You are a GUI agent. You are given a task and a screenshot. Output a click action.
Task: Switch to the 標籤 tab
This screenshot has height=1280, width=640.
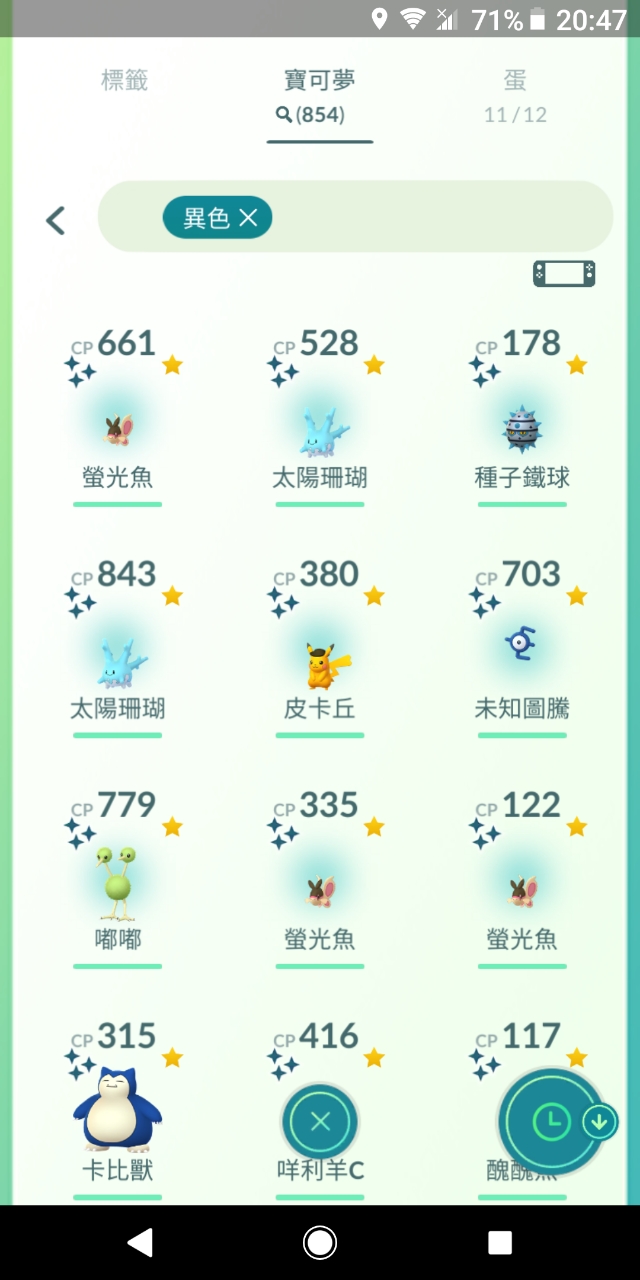pos(125,81)
